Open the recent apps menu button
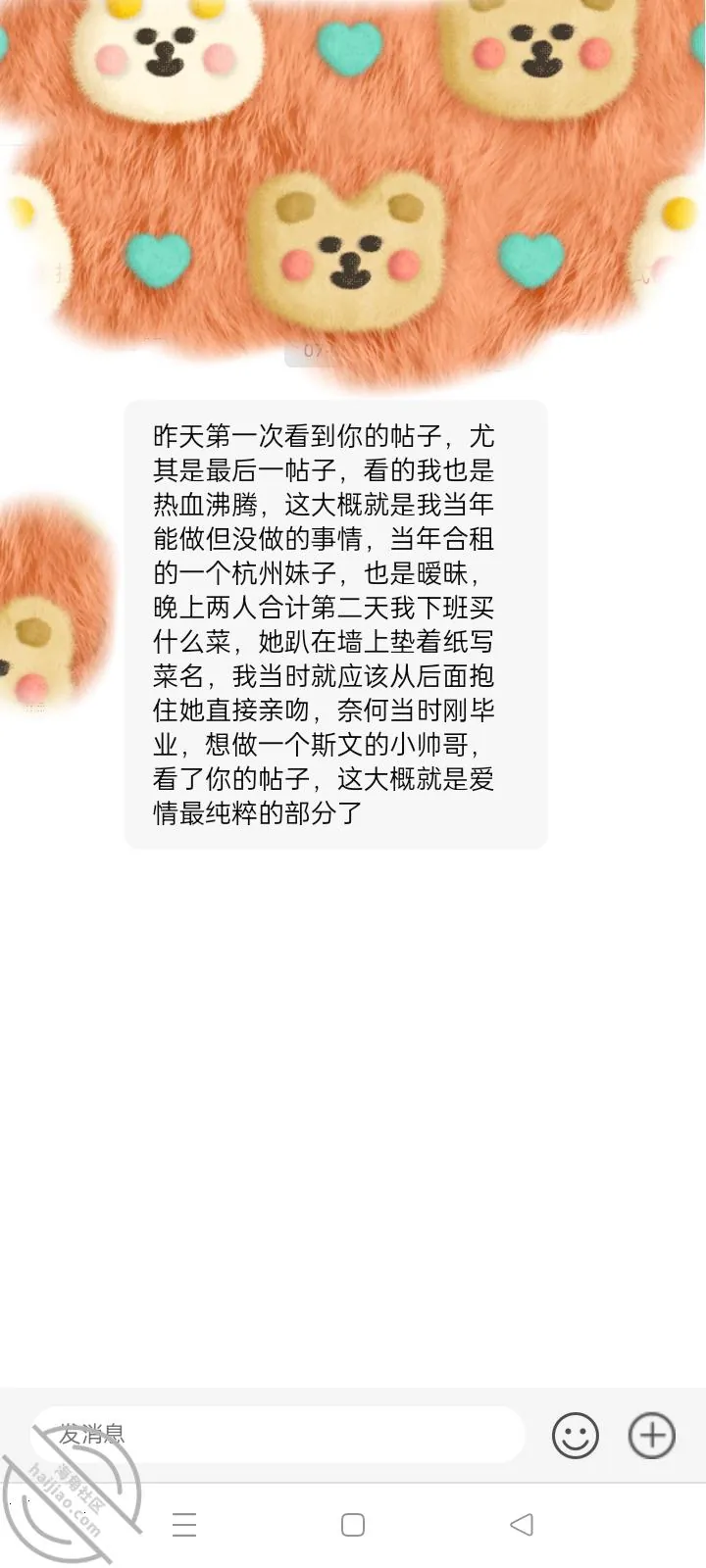 click(x=184, y=1524)
